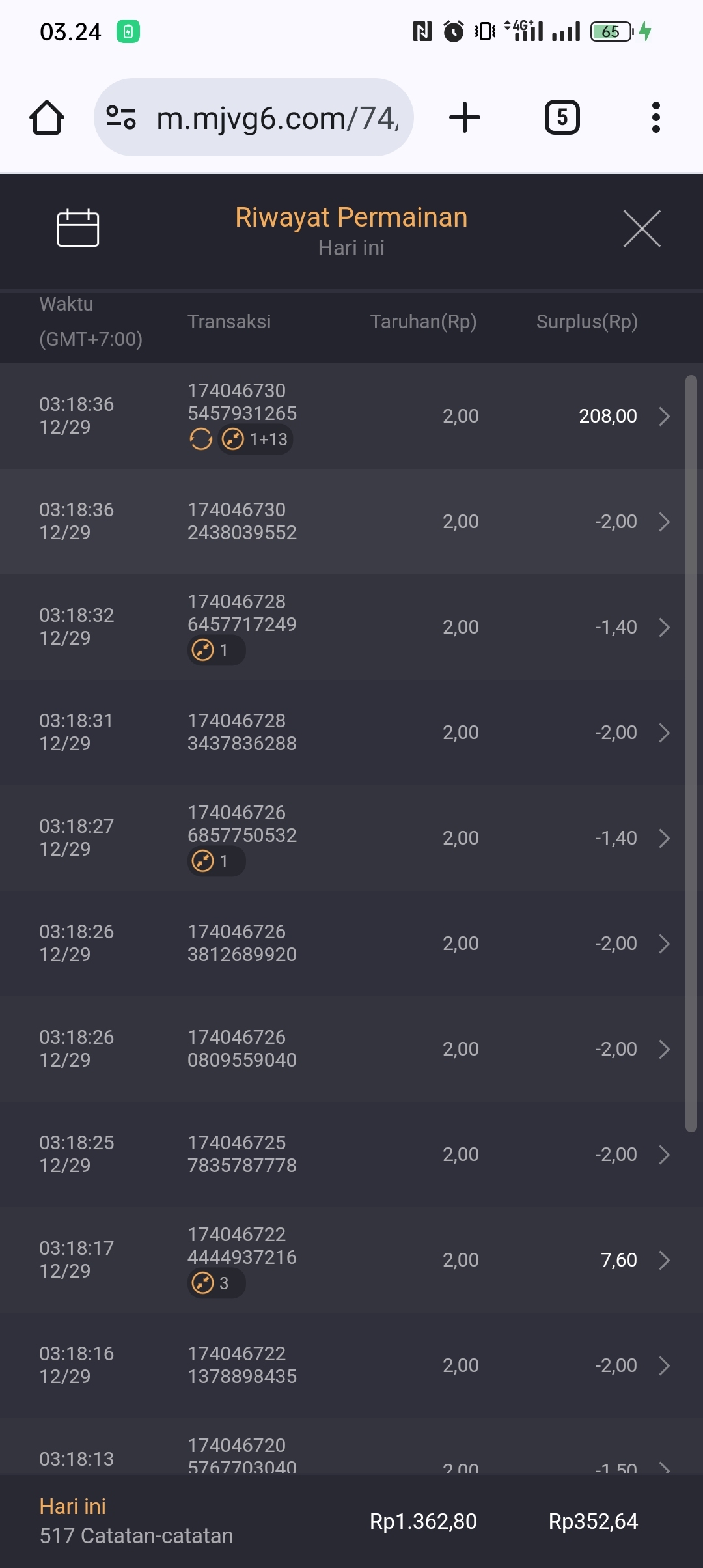Show the 5 open tabs
The width and height of the screenshot is (703, 1568).
pos(562,118)
